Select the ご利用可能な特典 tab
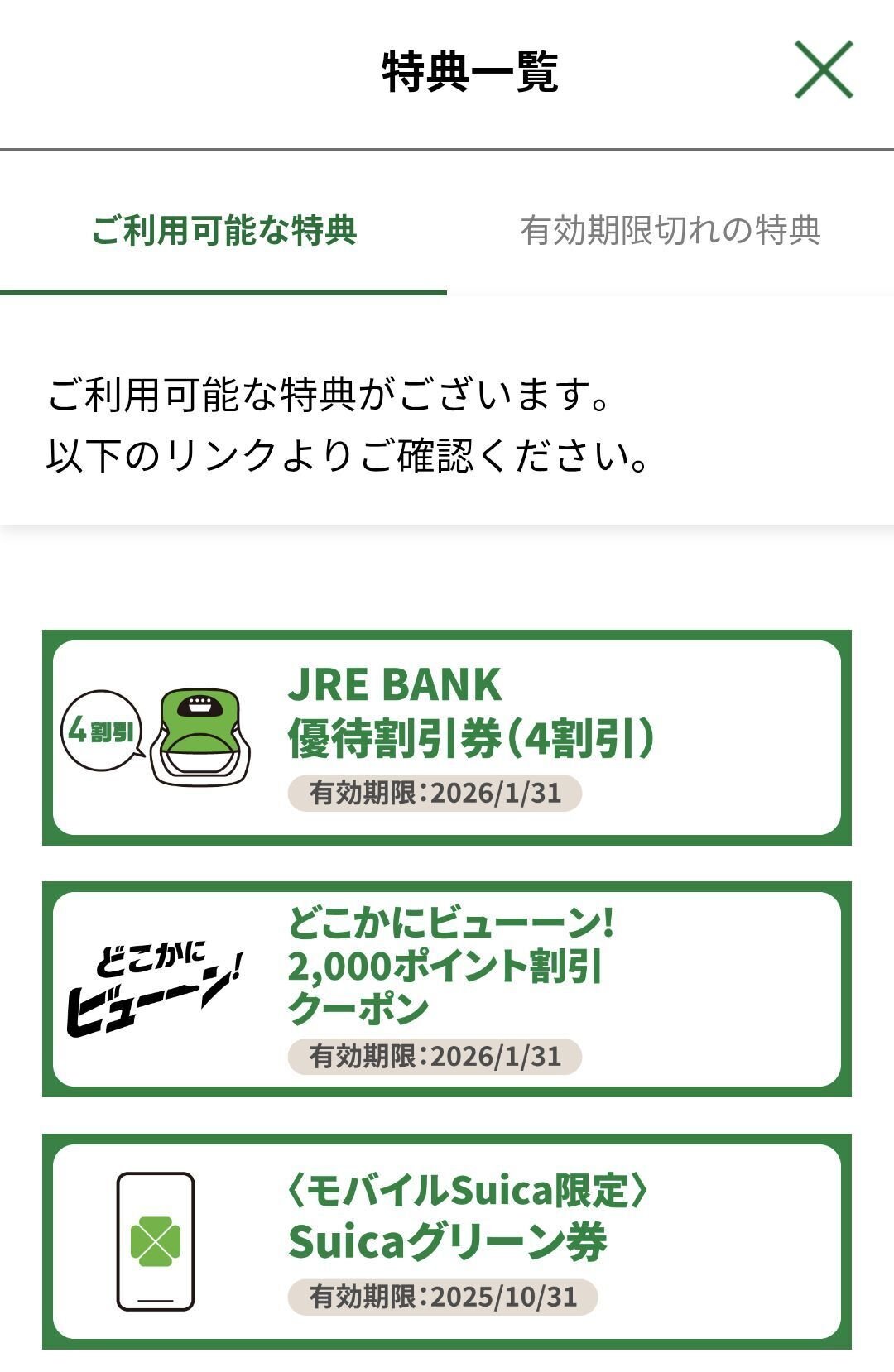The width and height of the screenshot is (894, 1372). pyautogui.click(x=223, y=230)
